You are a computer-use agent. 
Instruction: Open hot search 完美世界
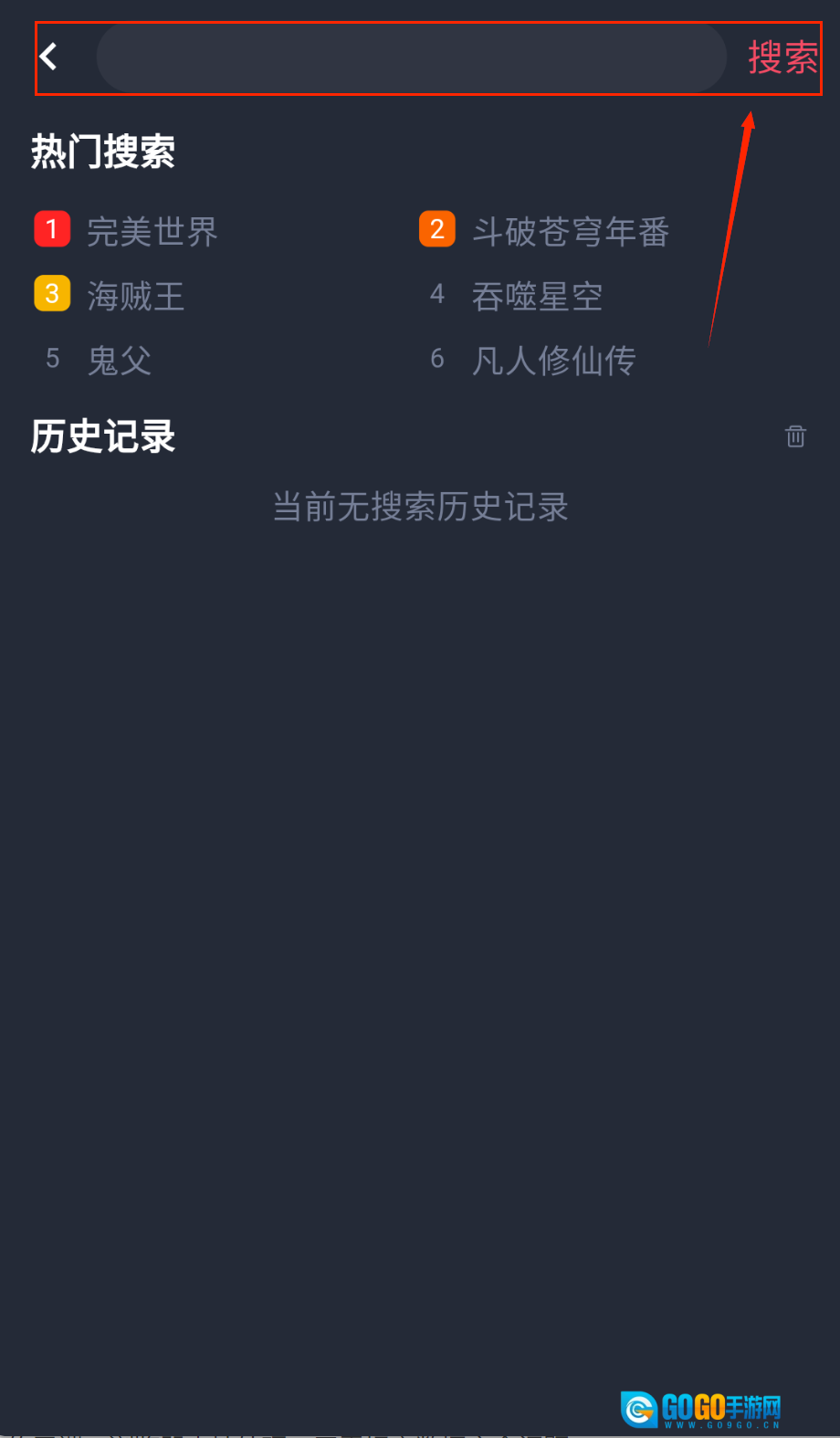[x=152, y=232]
